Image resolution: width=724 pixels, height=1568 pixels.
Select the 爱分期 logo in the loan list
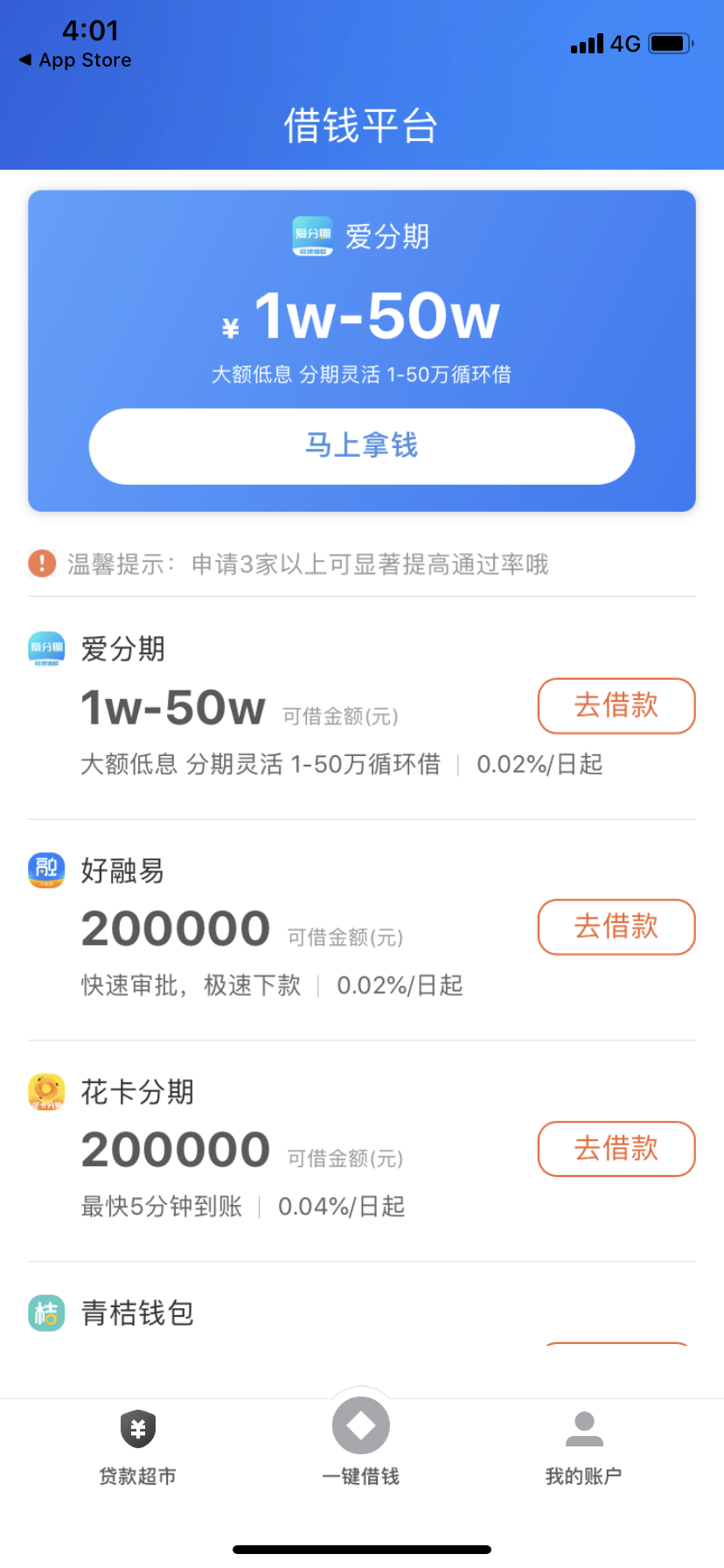(x=45, y=648)
